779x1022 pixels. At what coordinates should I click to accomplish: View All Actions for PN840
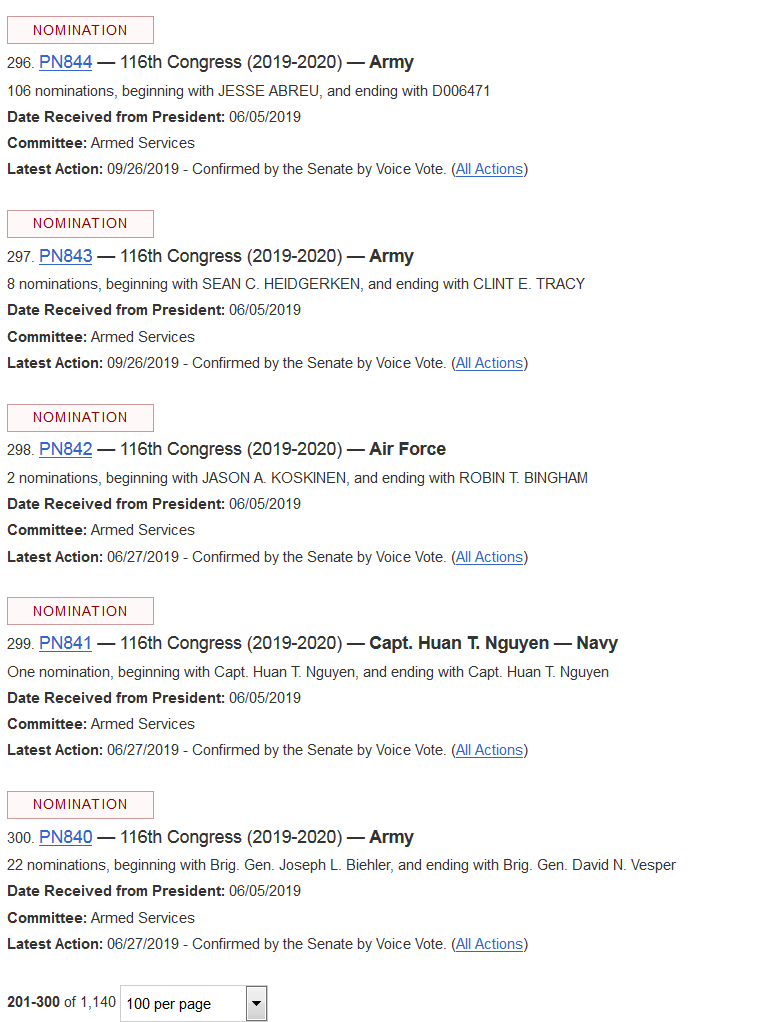489,944
